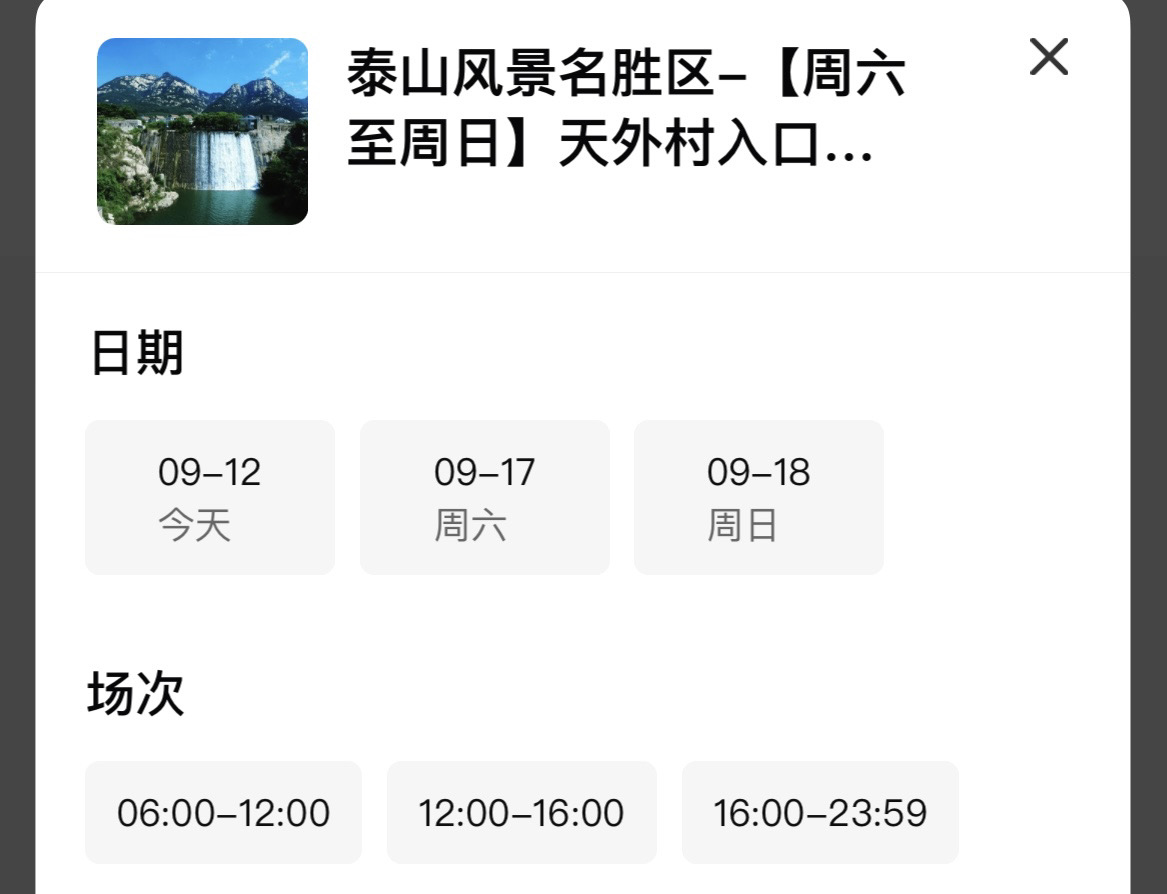This screenshot has width=1167, height=894.
Task: Select the 06:00-12:00 session
Action: click(223, 812)
